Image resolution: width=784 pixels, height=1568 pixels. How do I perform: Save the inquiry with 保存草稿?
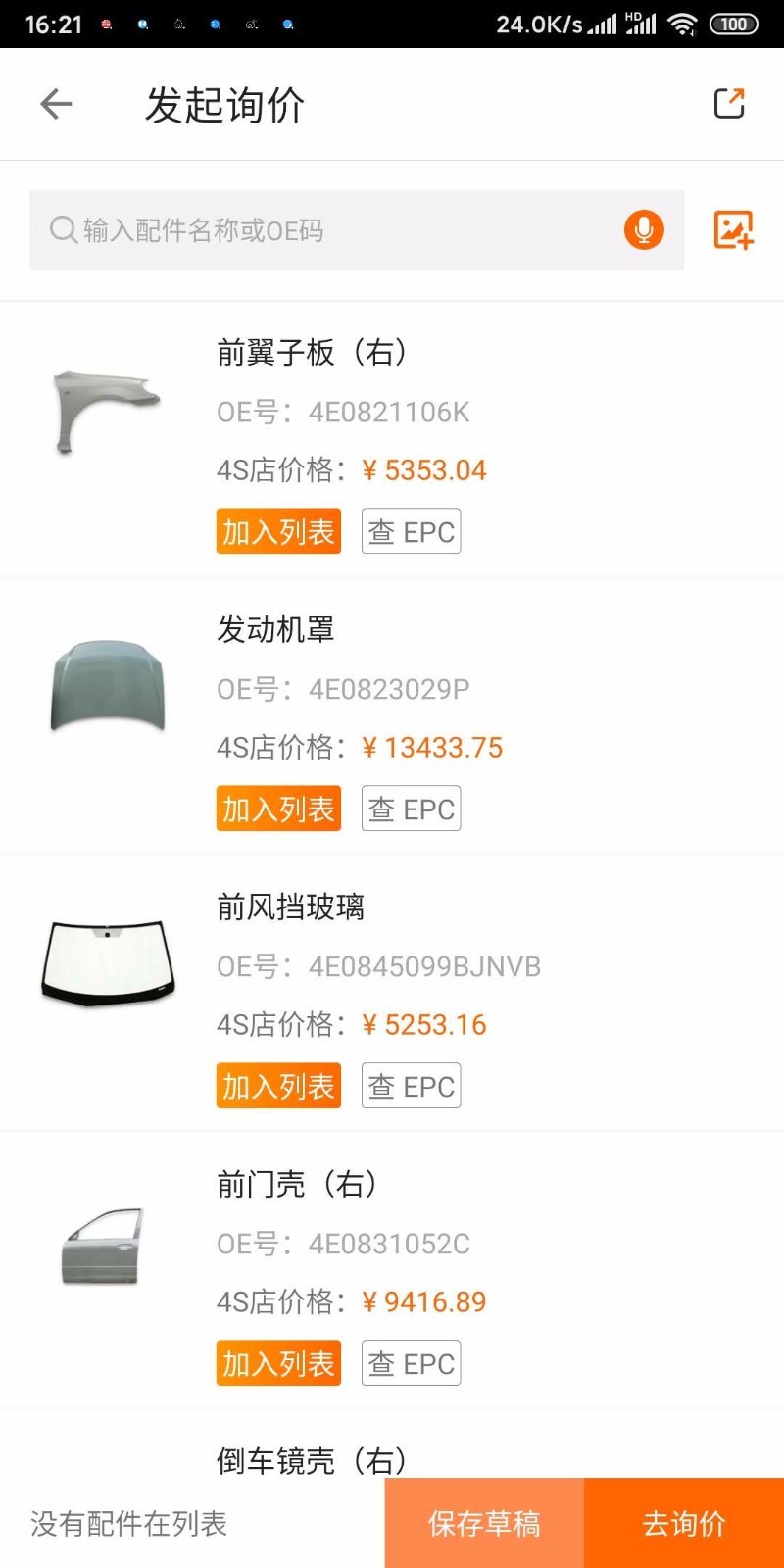[484, 1523]
